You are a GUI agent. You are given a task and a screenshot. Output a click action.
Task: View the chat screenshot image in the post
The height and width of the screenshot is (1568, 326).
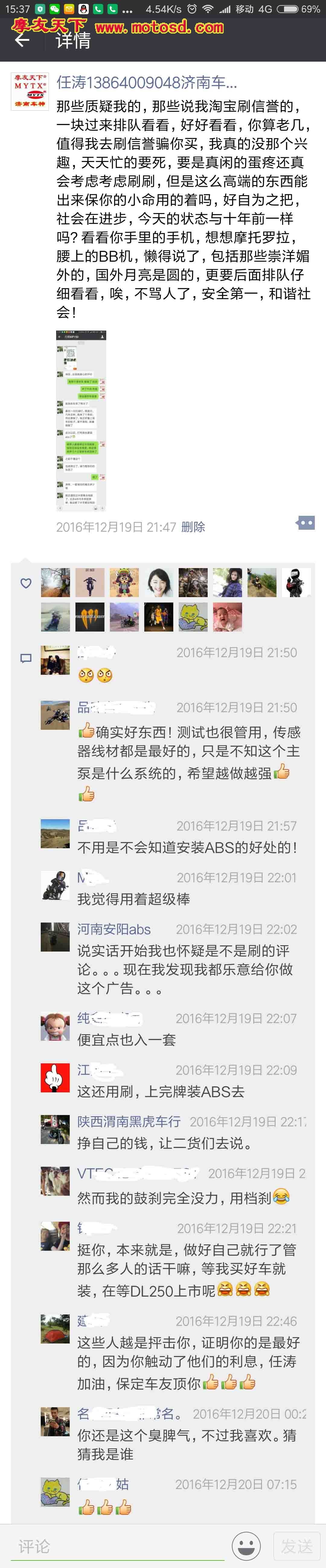(x=81, y=421)
